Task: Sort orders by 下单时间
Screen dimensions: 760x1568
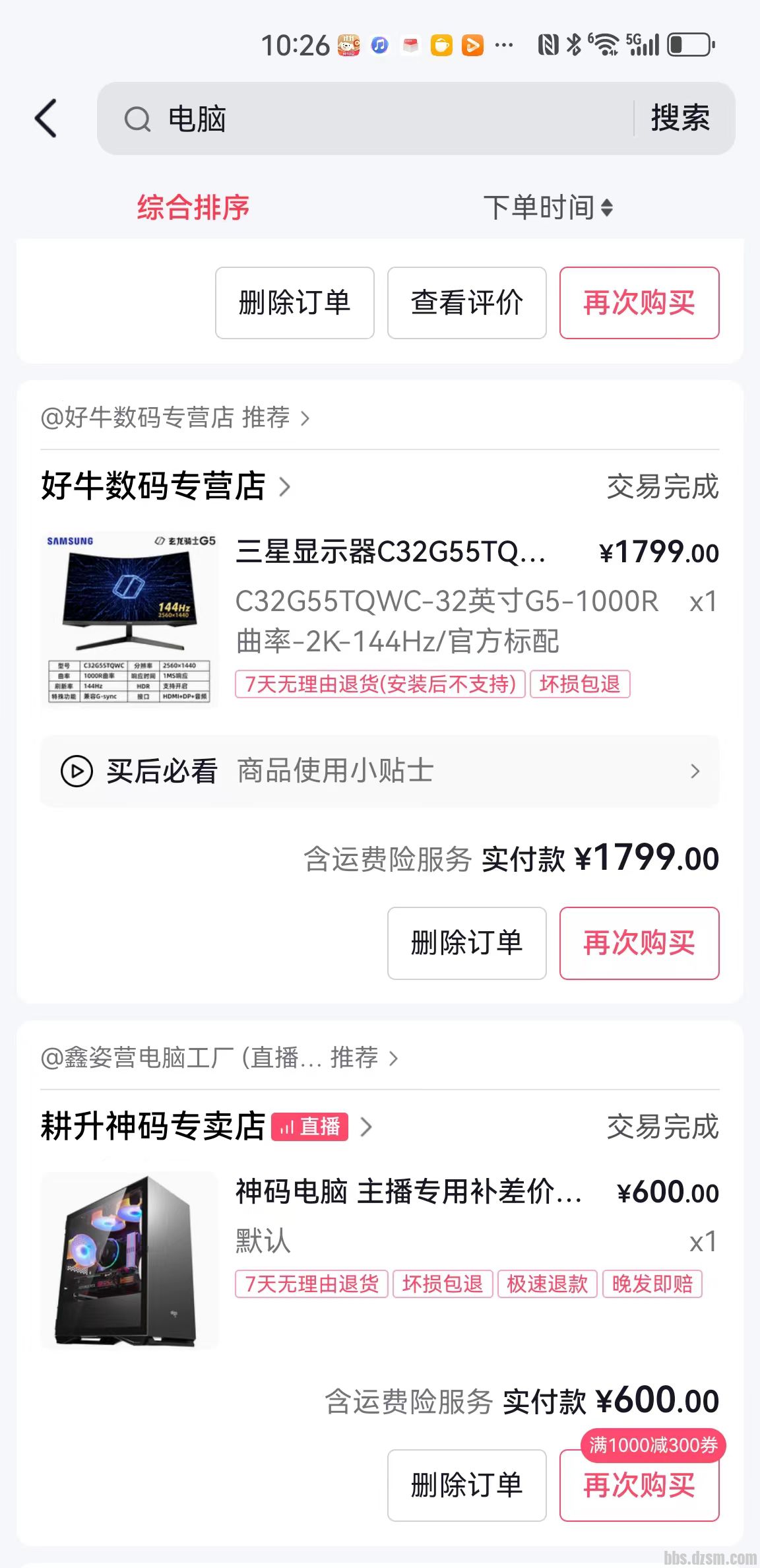Action: click(x=548, y=207)
